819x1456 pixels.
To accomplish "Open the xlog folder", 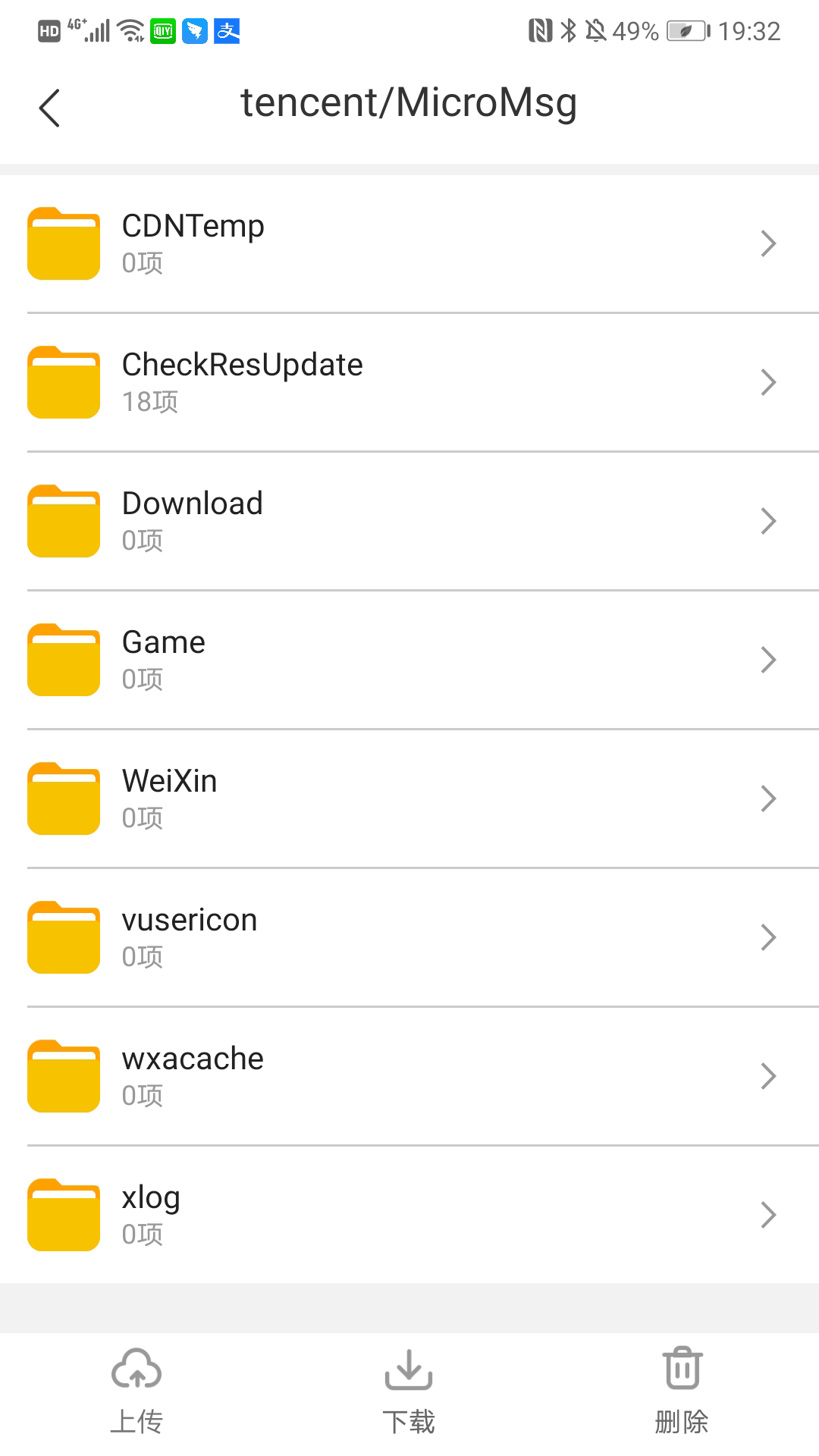I will 409,1215.
